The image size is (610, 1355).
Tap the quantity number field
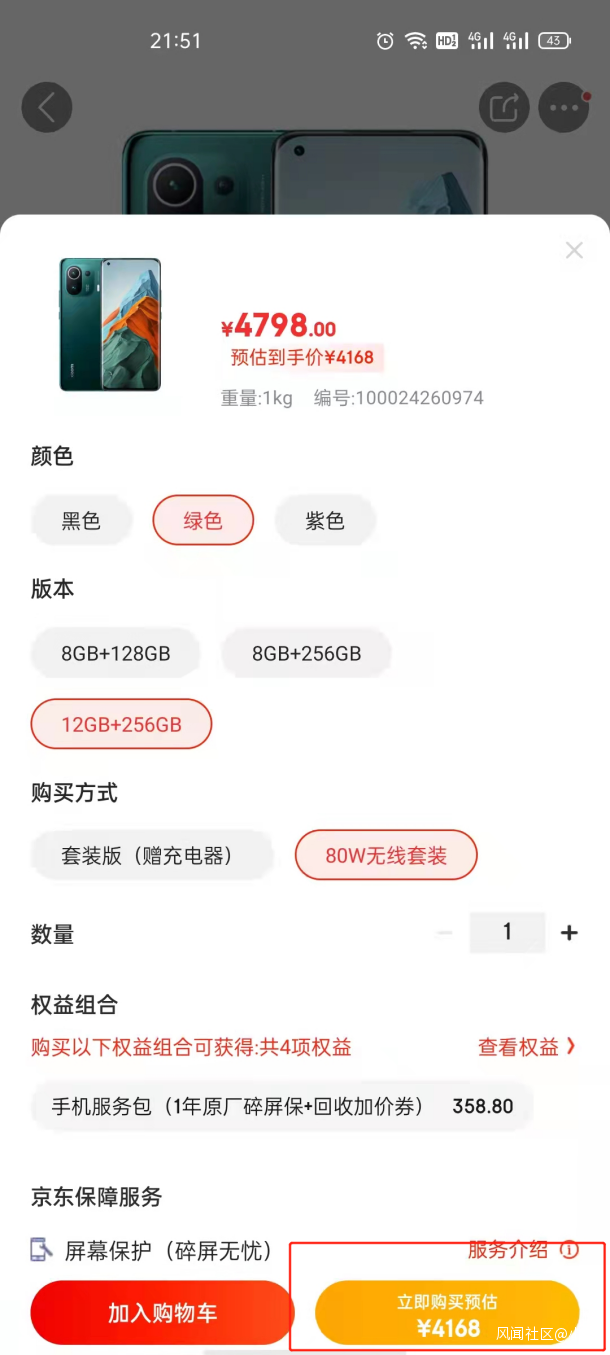508,933
